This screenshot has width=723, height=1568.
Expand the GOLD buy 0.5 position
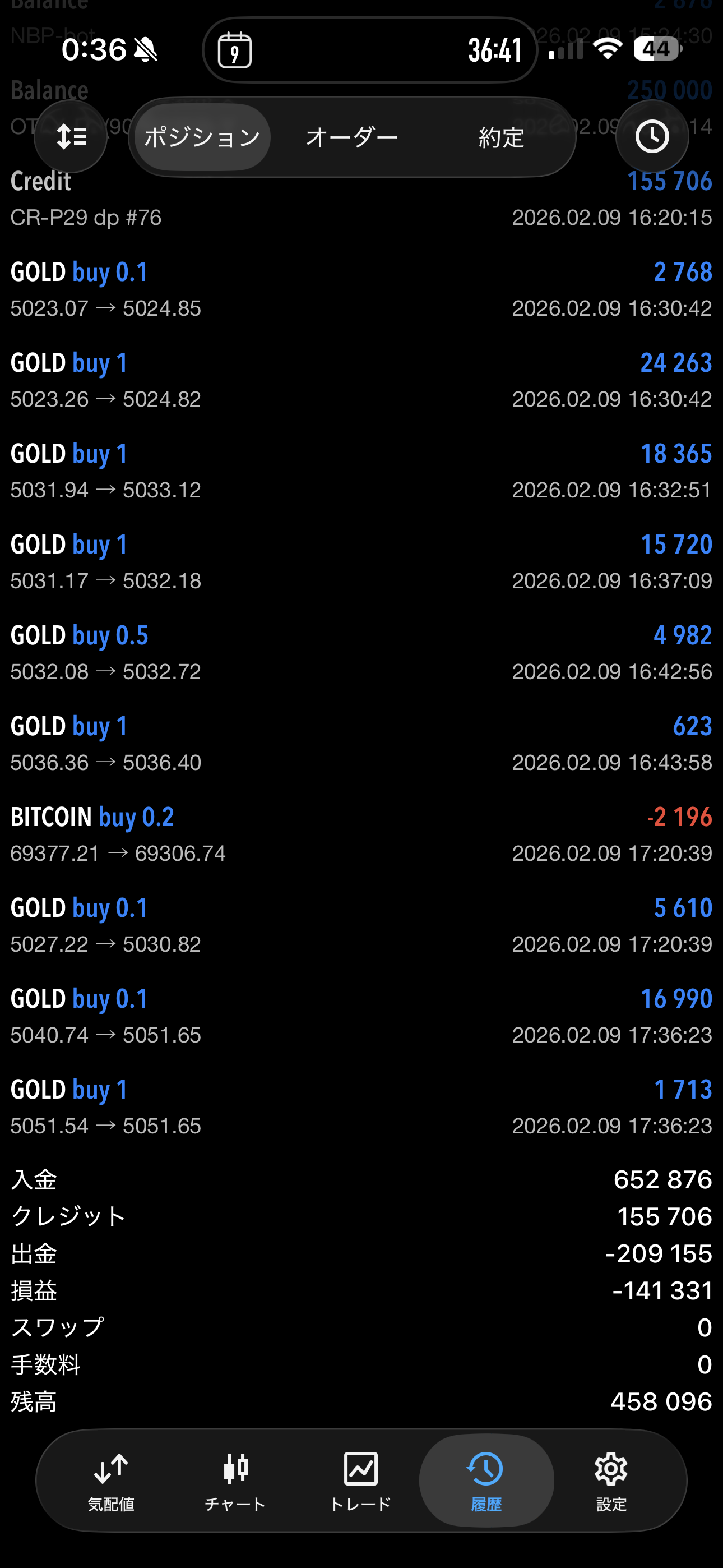pyautogui.click(x=361, y=653)
